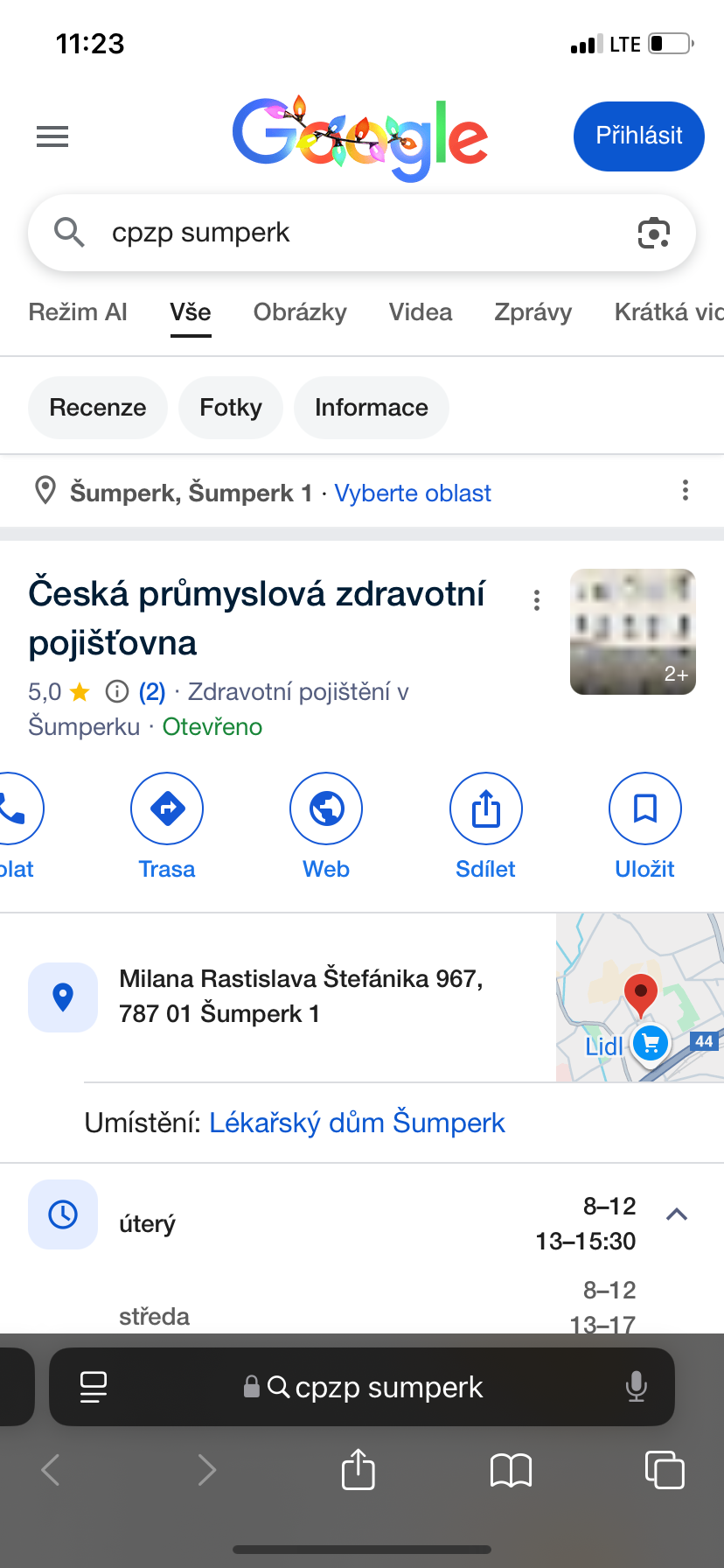Show open tabs with Safari's tabs icon

[665, 1470]
